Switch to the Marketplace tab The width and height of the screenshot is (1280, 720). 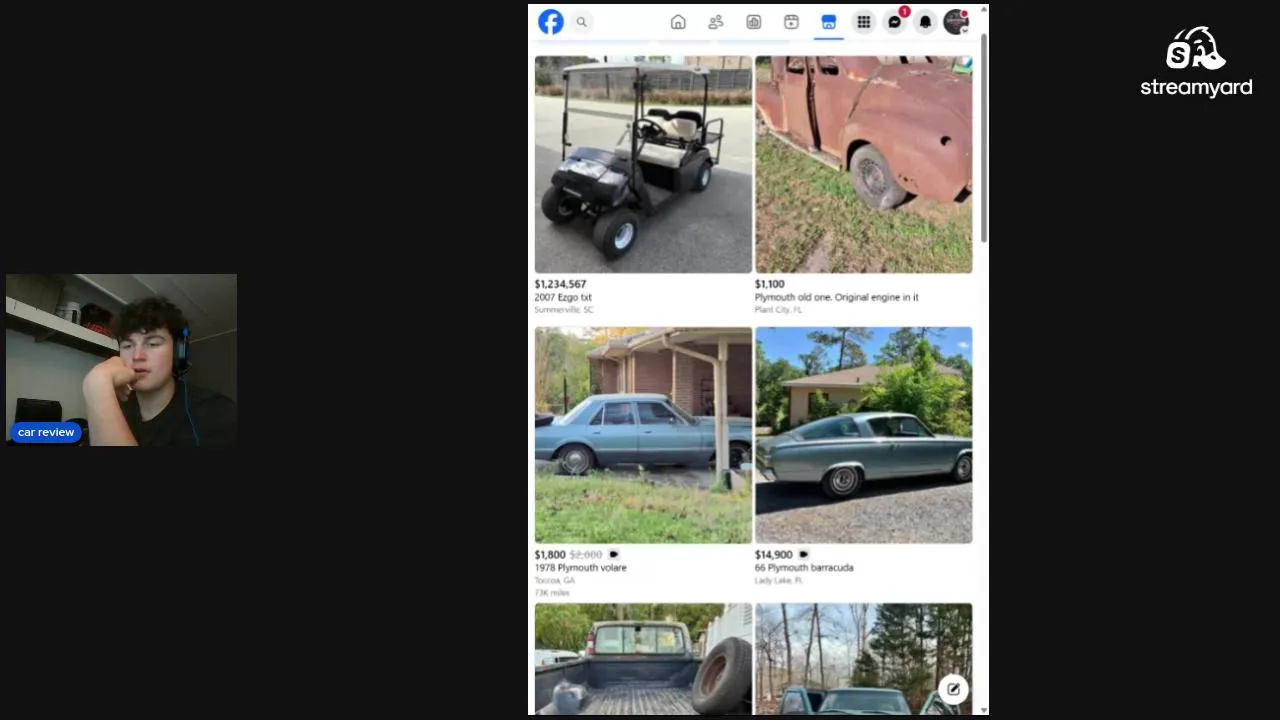pyautogui.click(x=828, y=22)
